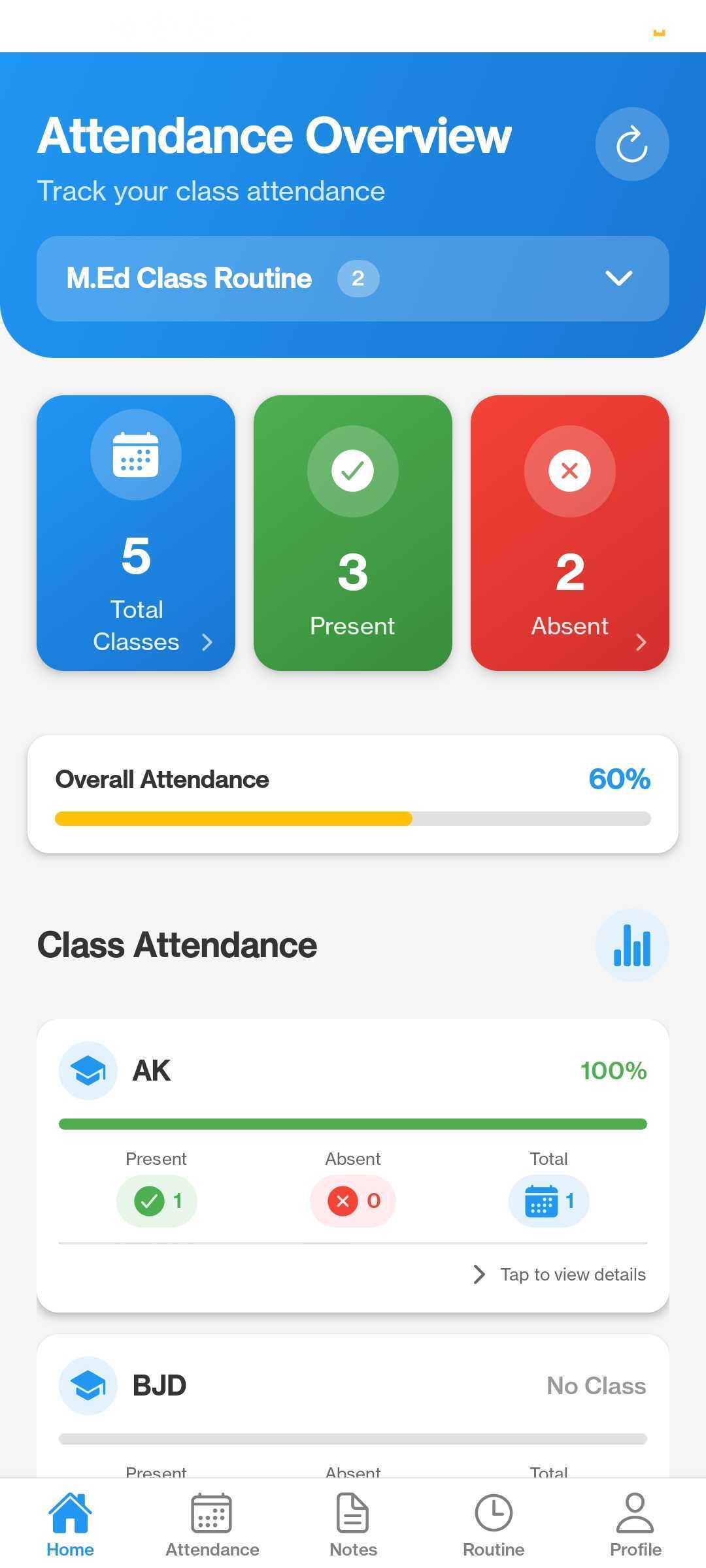The image size is (706, 1568).
Task: Open the BJD class card
Action: click(x=353, y=1385)
